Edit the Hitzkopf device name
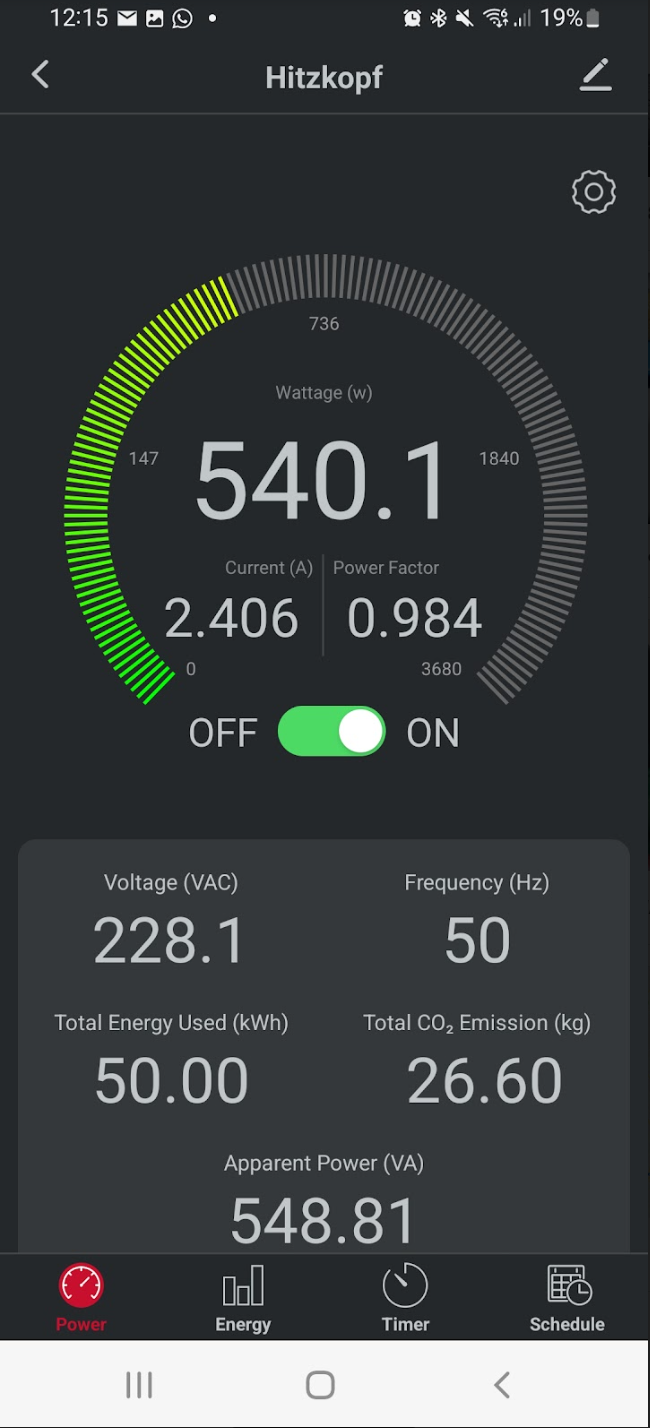Image resolution: width=650 pixels, height=1428 pixels. pyautogui.click(x=595, y=75)
